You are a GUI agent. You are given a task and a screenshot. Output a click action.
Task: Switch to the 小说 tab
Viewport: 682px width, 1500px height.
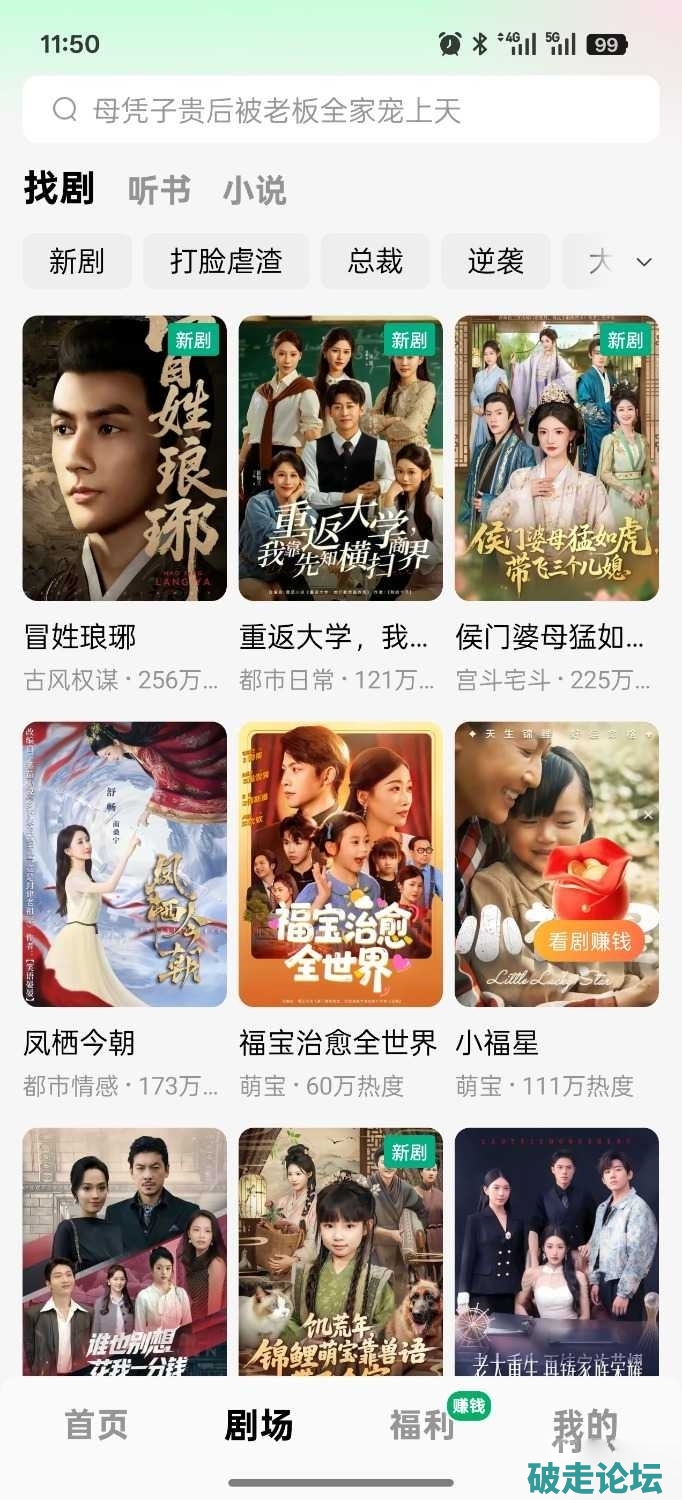pos(254,190)
